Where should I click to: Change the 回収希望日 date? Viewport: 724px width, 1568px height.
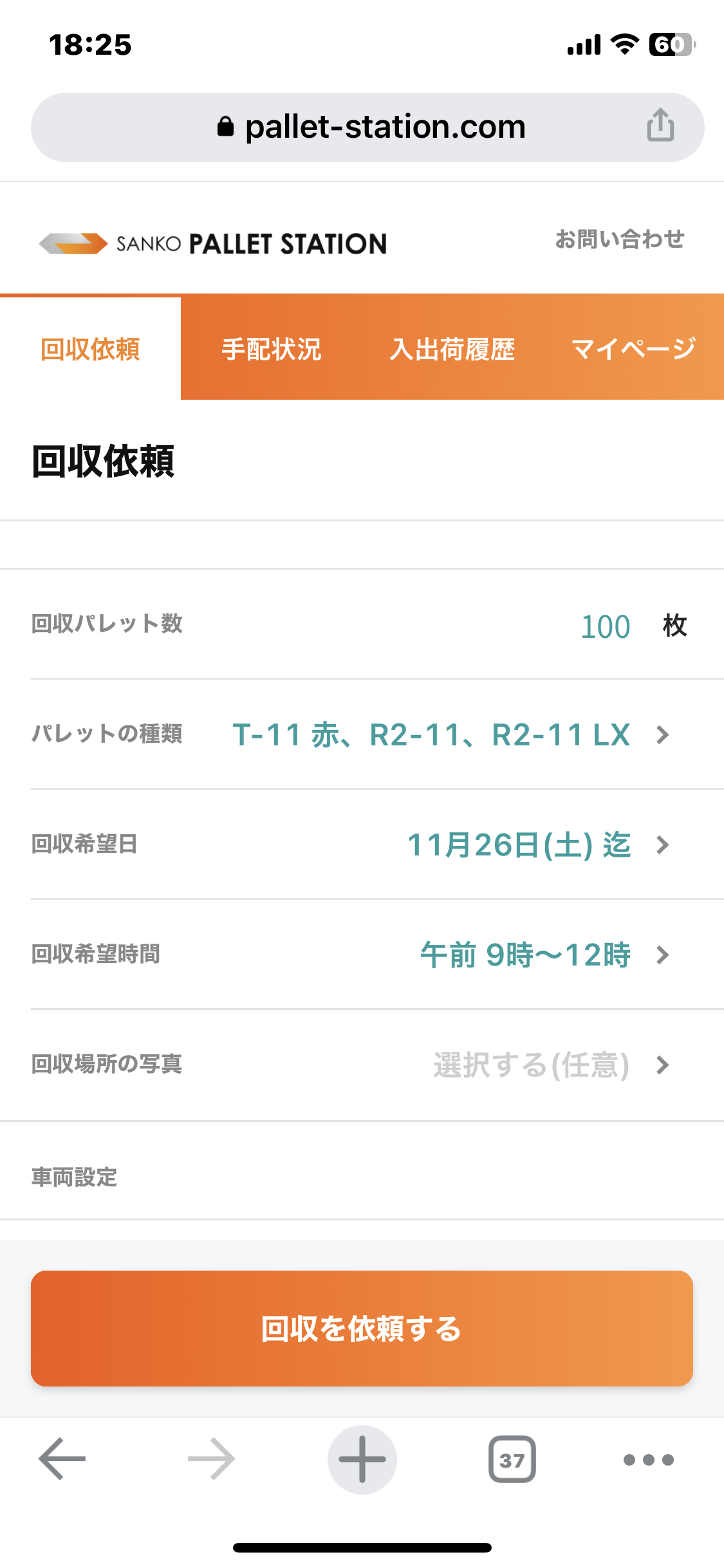[x=362, y=845]
